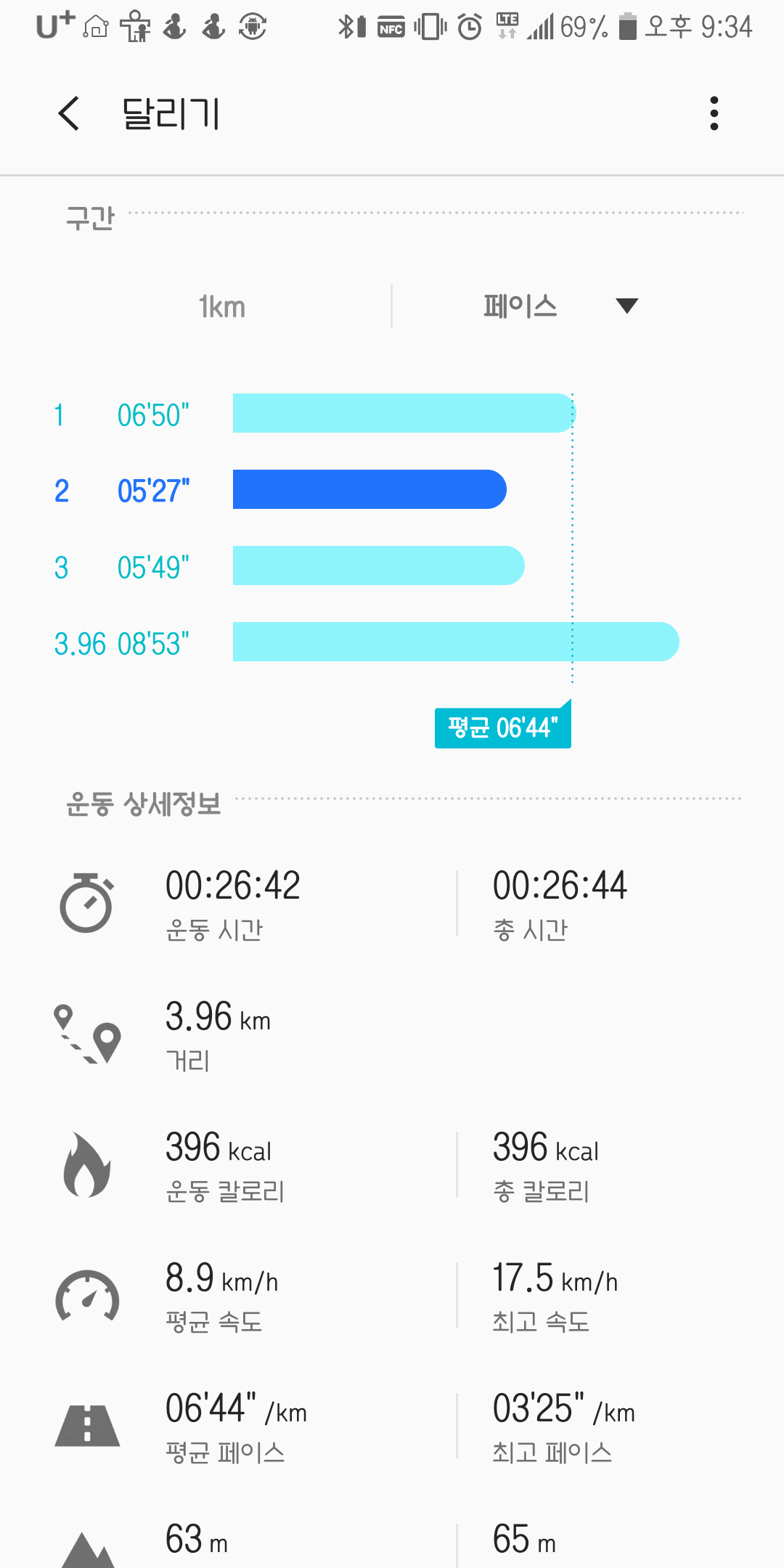This screenshot has height=1568, width=784.
Task: Open the 페이스 dropdown selector
Action: pos(560,306)
